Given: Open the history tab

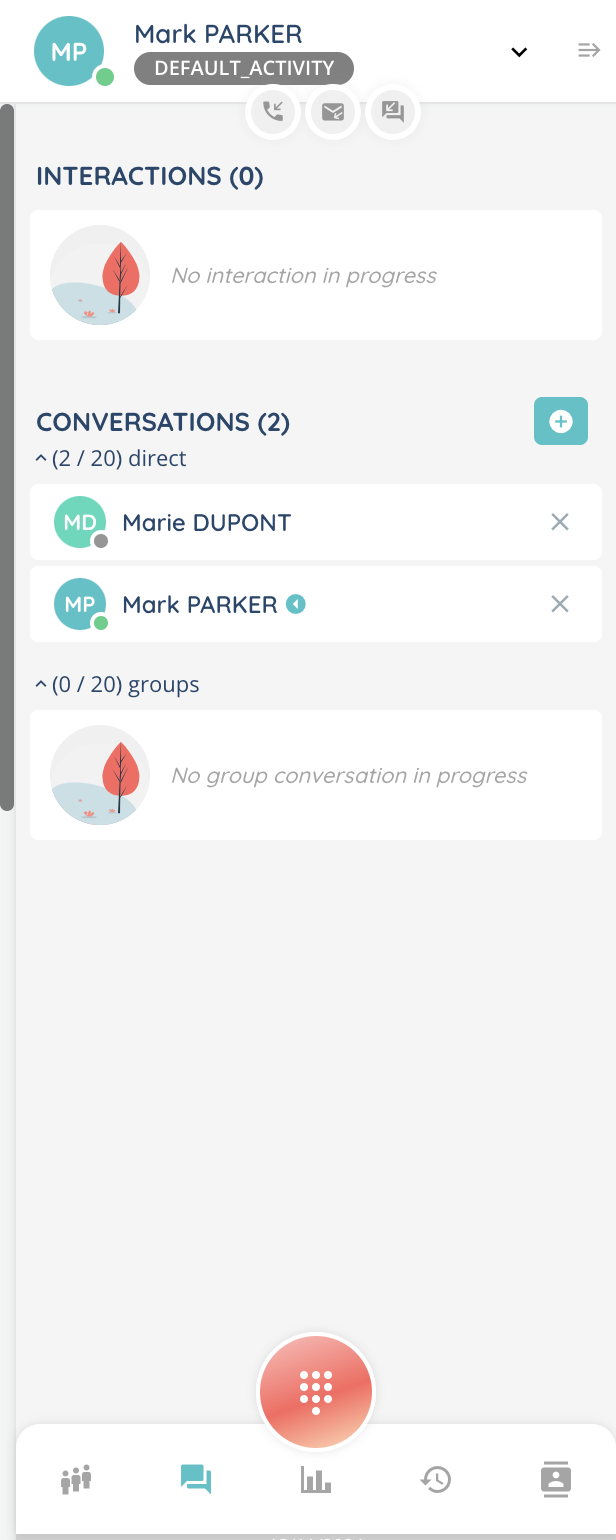Looking at the screenshot, I should (x=436, y=1479).
